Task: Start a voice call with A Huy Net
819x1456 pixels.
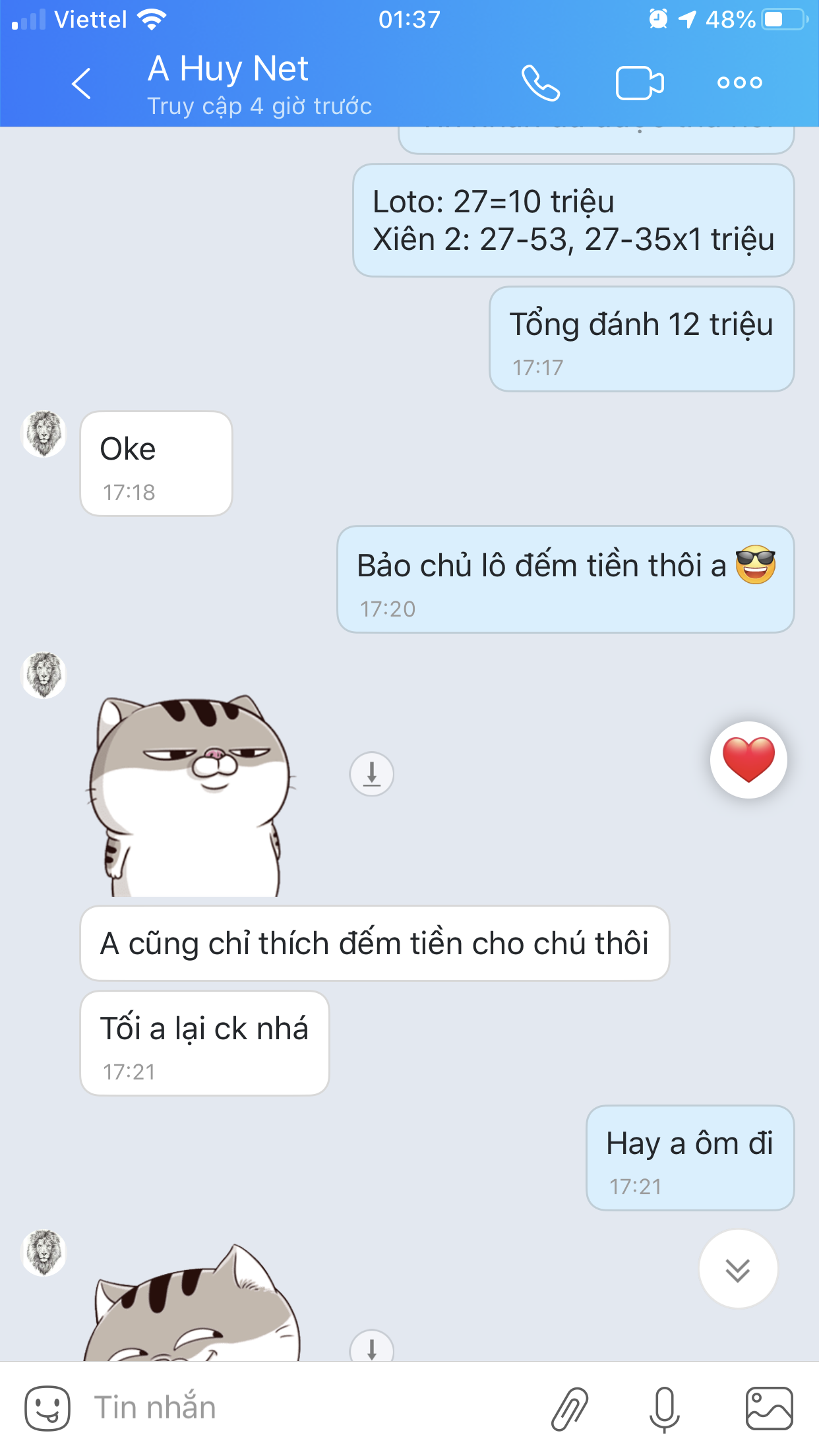Action: [540, 83]
